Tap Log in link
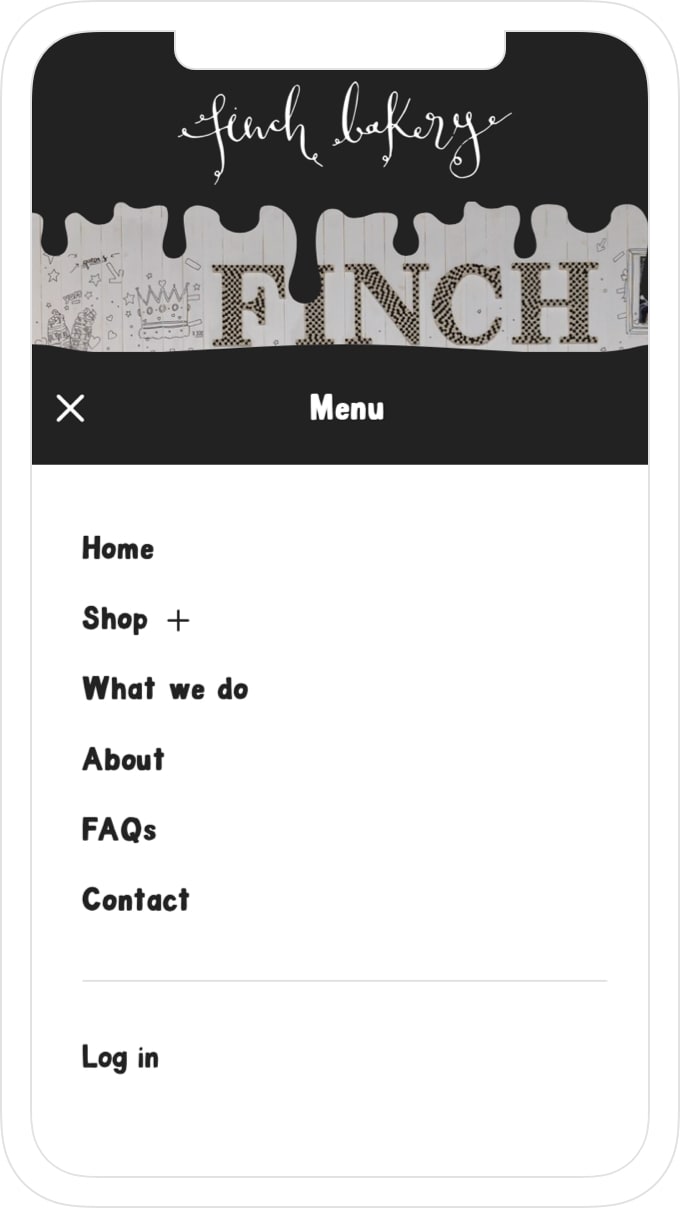The width and height of the screenshot is (680, 1208). coord(120,1057)
